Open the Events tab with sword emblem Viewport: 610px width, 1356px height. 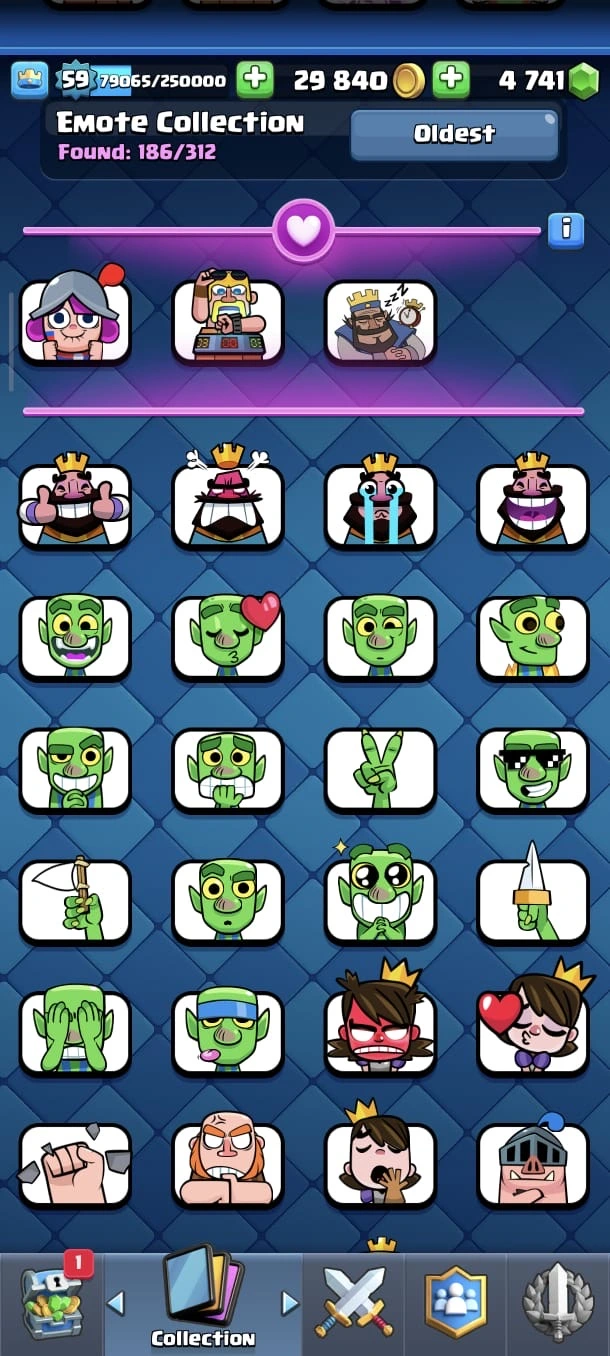click(x=559, y=1303)
